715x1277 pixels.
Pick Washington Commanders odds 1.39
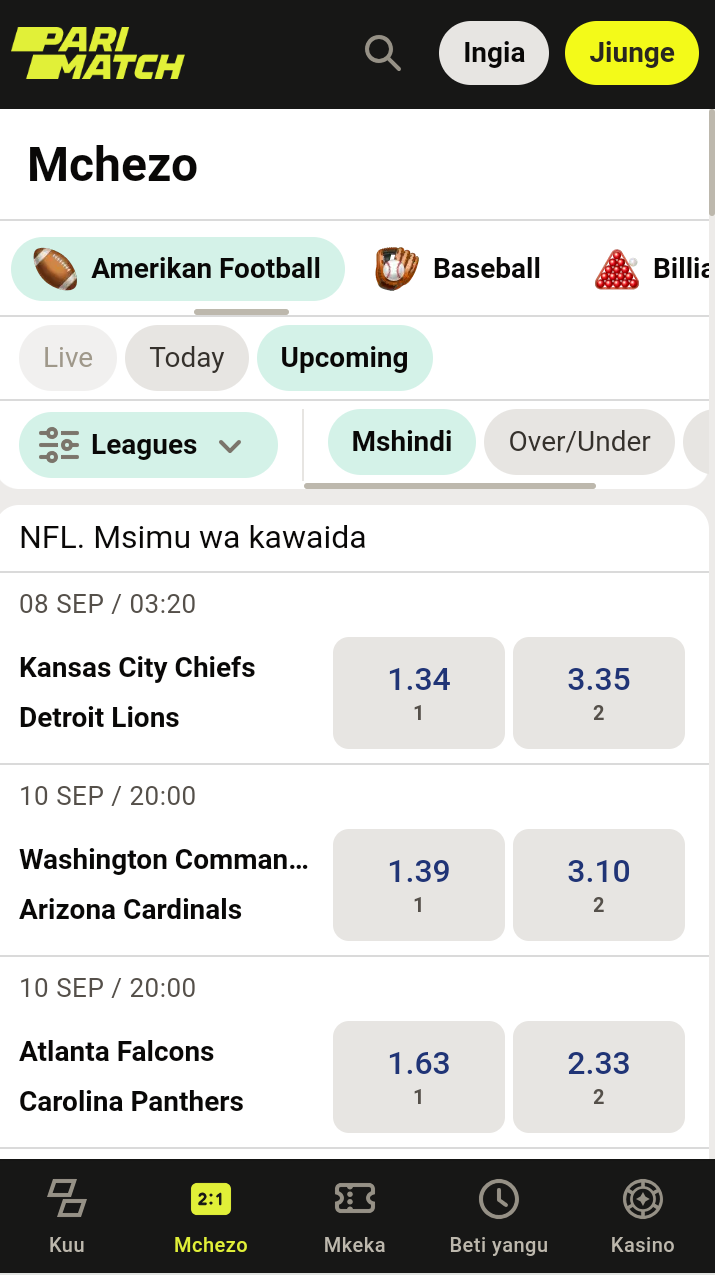[419, 885]
